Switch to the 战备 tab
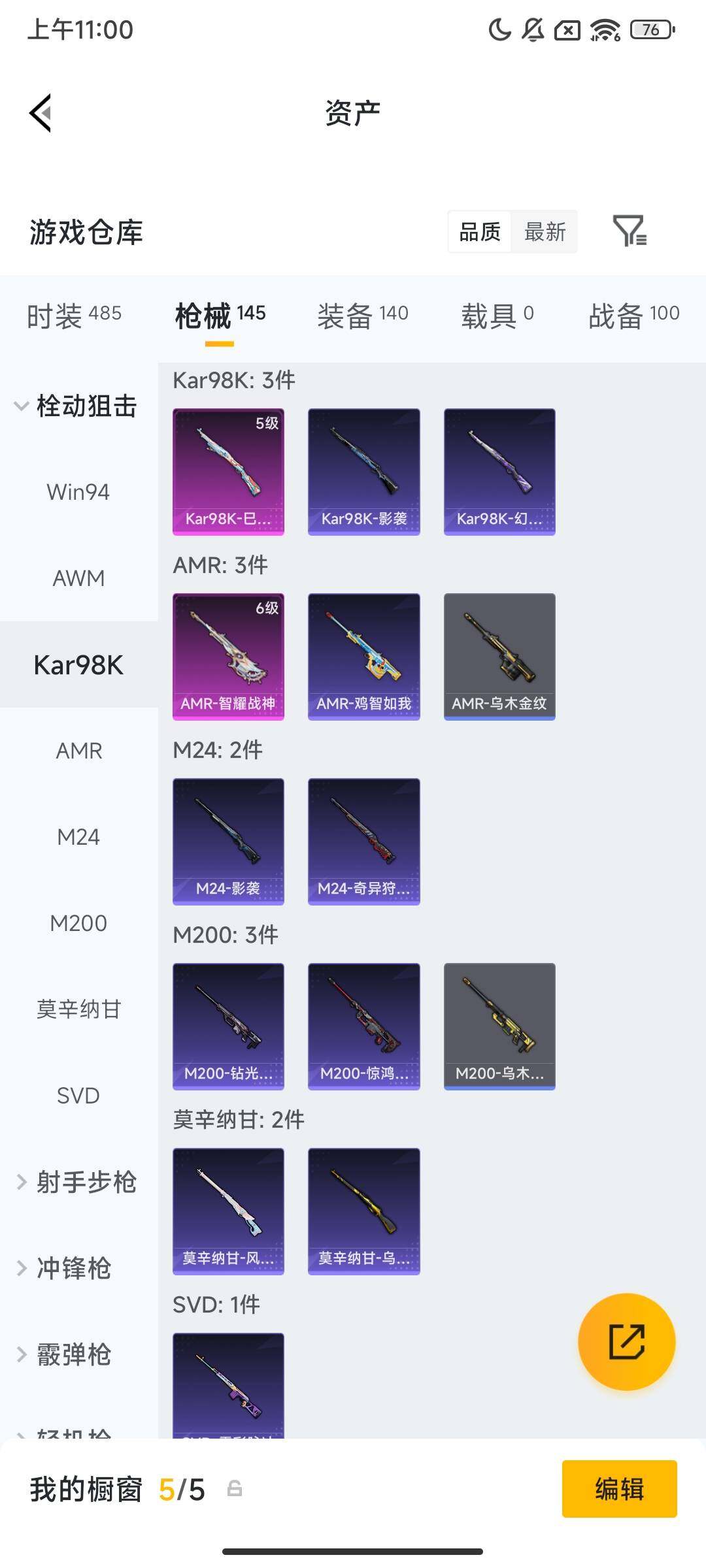Image resolution: width=706 pixels, height=1568 pixels. pos(633,316)
